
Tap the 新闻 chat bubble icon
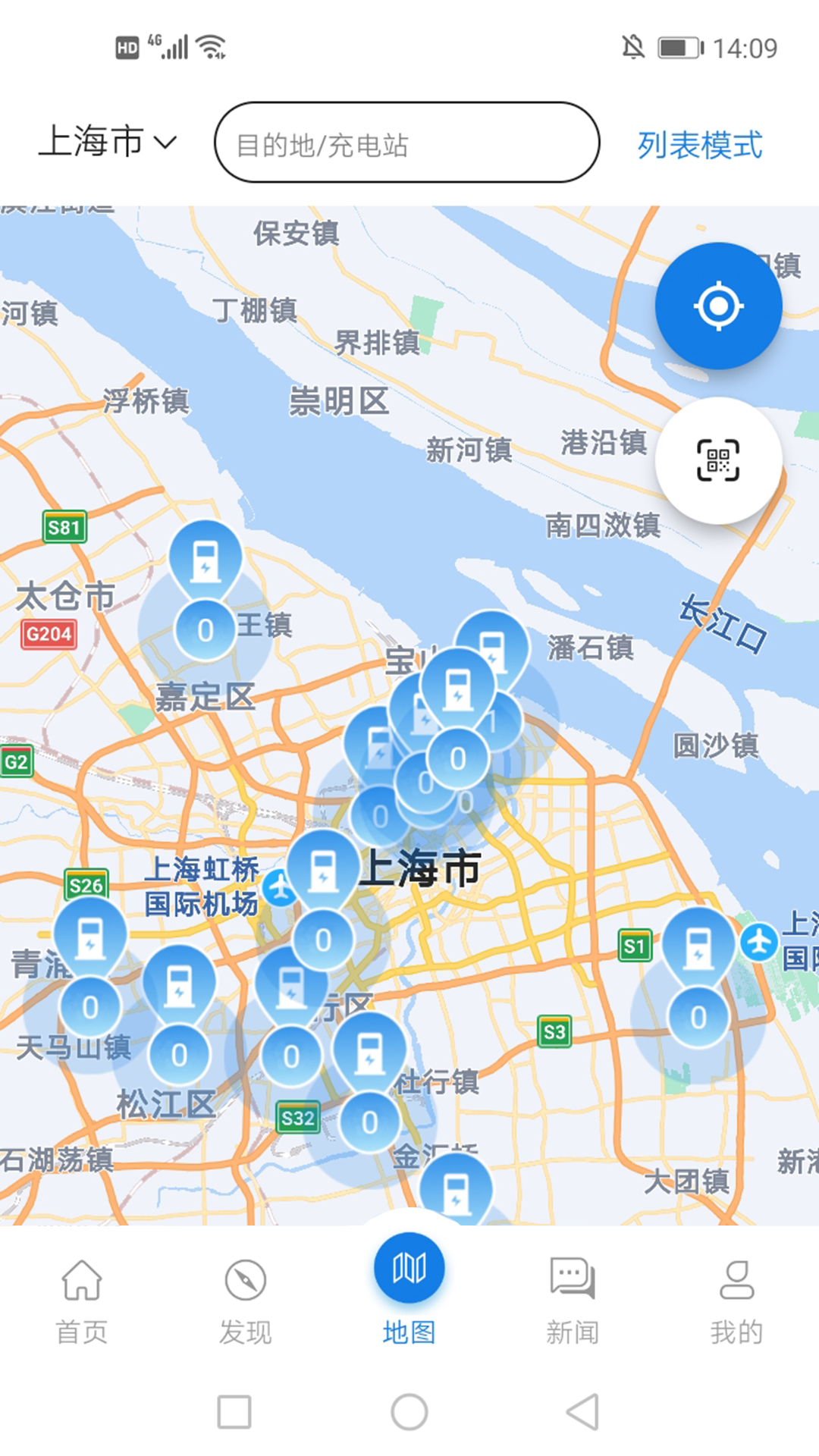coord(573,1279)
